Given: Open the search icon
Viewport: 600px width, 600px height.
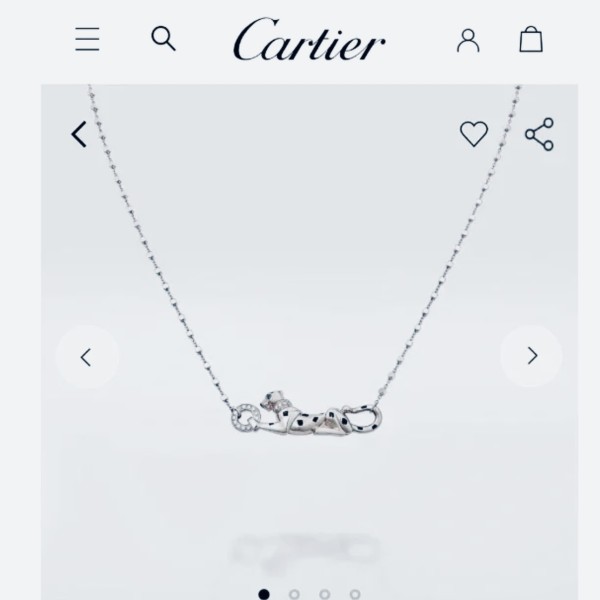Looking at the screenshot, I should coord(163,39).
